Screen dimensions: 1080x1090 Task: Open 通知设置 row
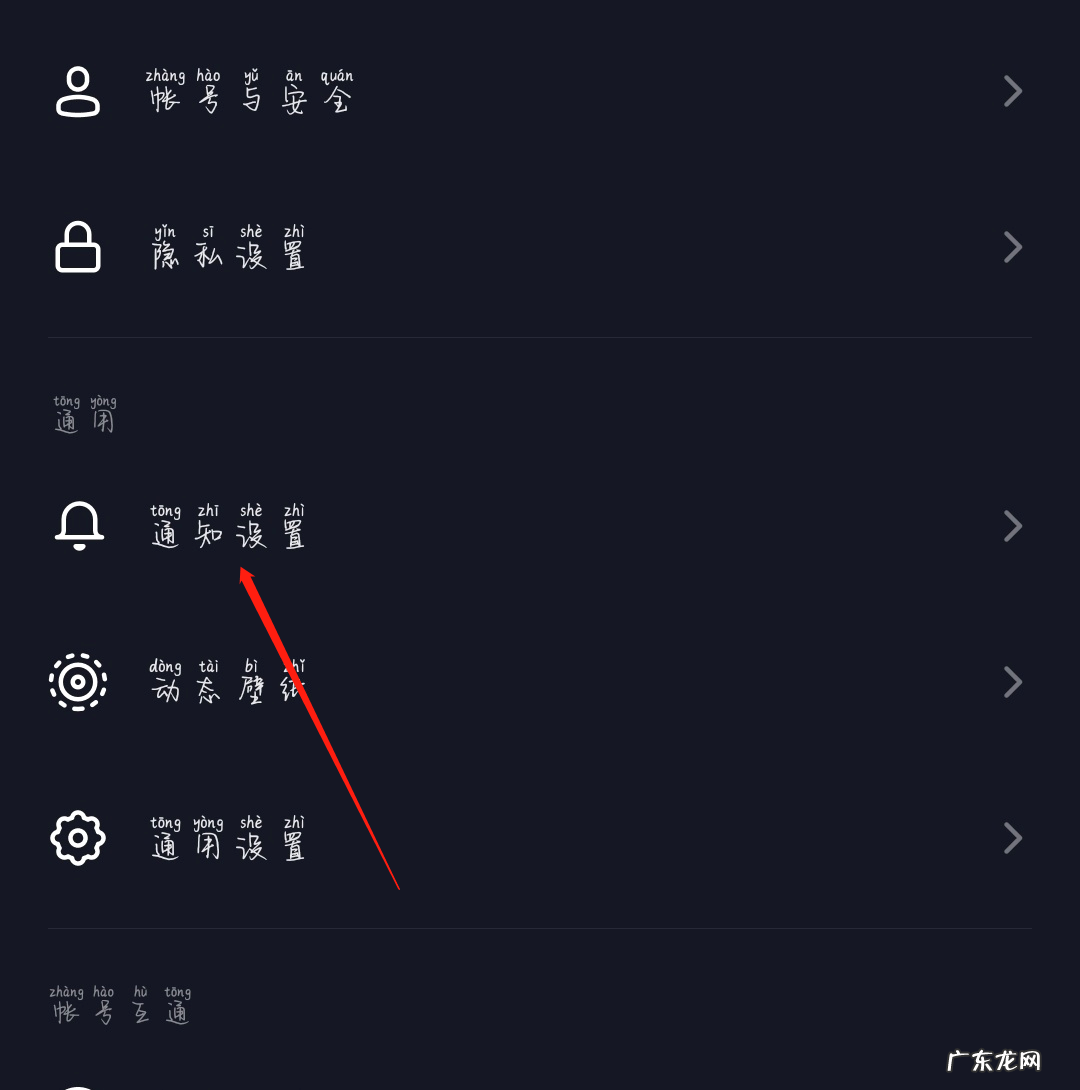(x=228, y=526)
